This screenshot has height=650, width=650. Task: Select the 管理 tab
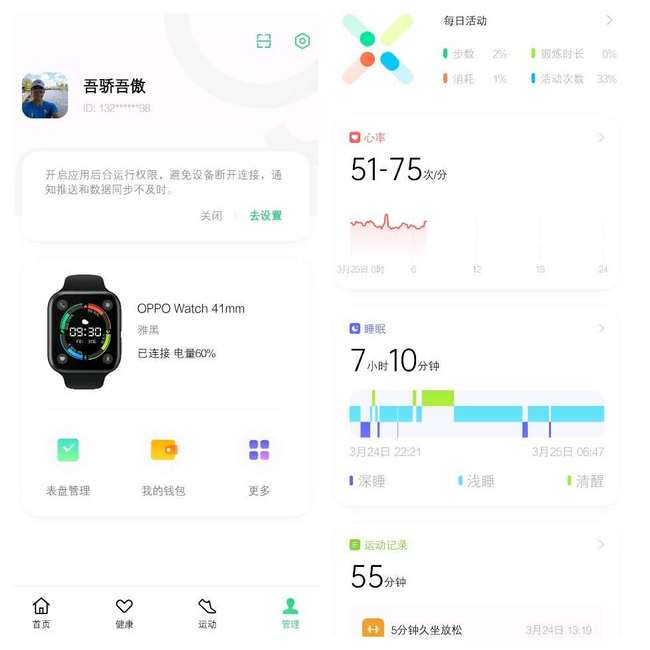pyautogui.click(x=290, y=613)
